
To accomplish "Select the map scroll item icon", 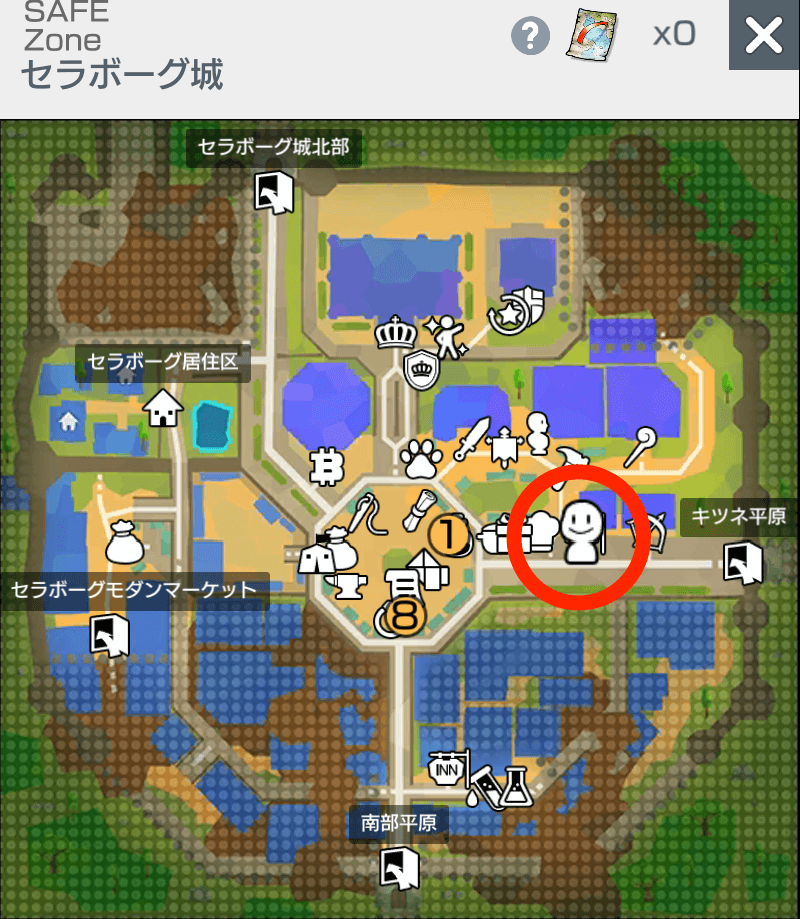I will point(592,36).
